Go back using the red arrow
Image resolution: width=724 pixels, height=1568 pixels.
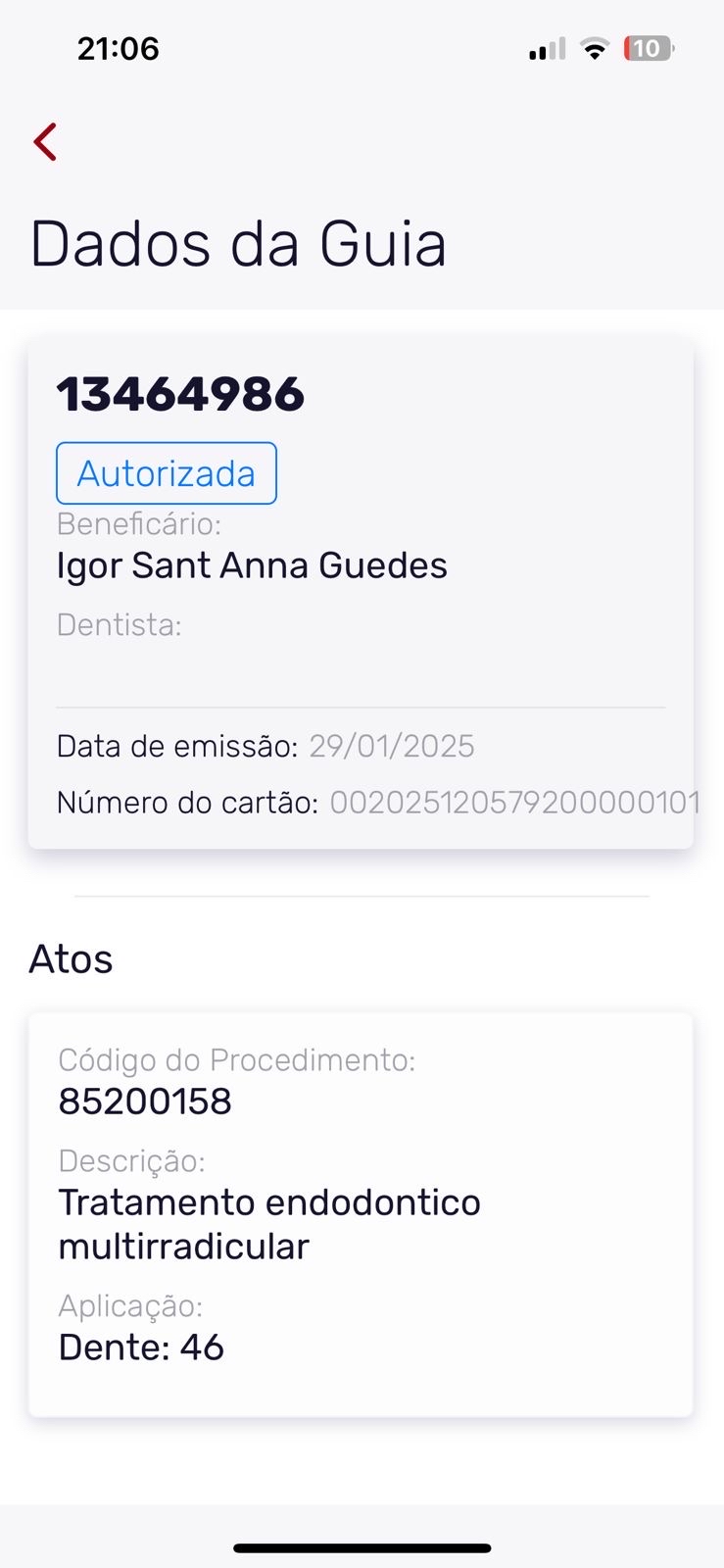(x=45, y=142)
